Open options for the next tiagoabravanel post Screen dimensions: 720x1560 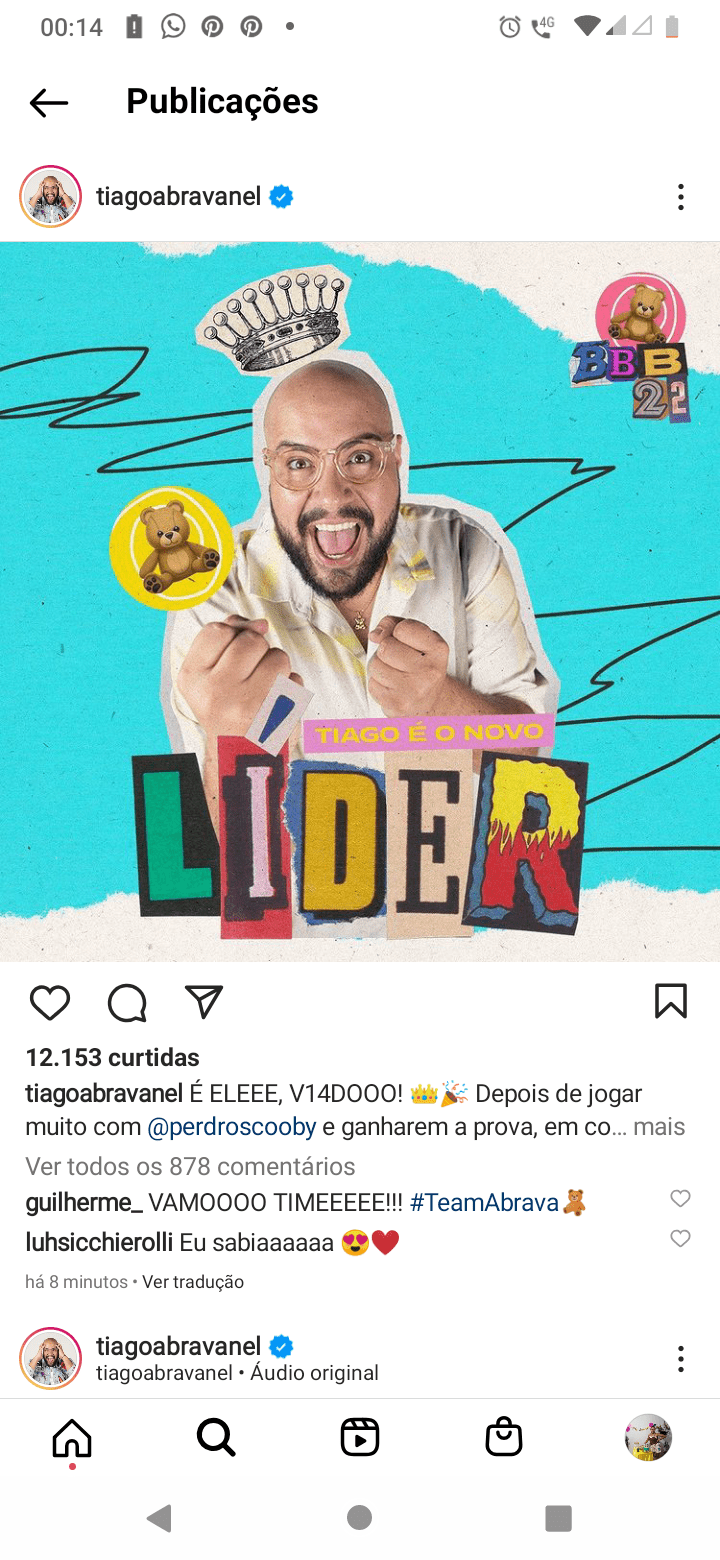point(680,1358)
